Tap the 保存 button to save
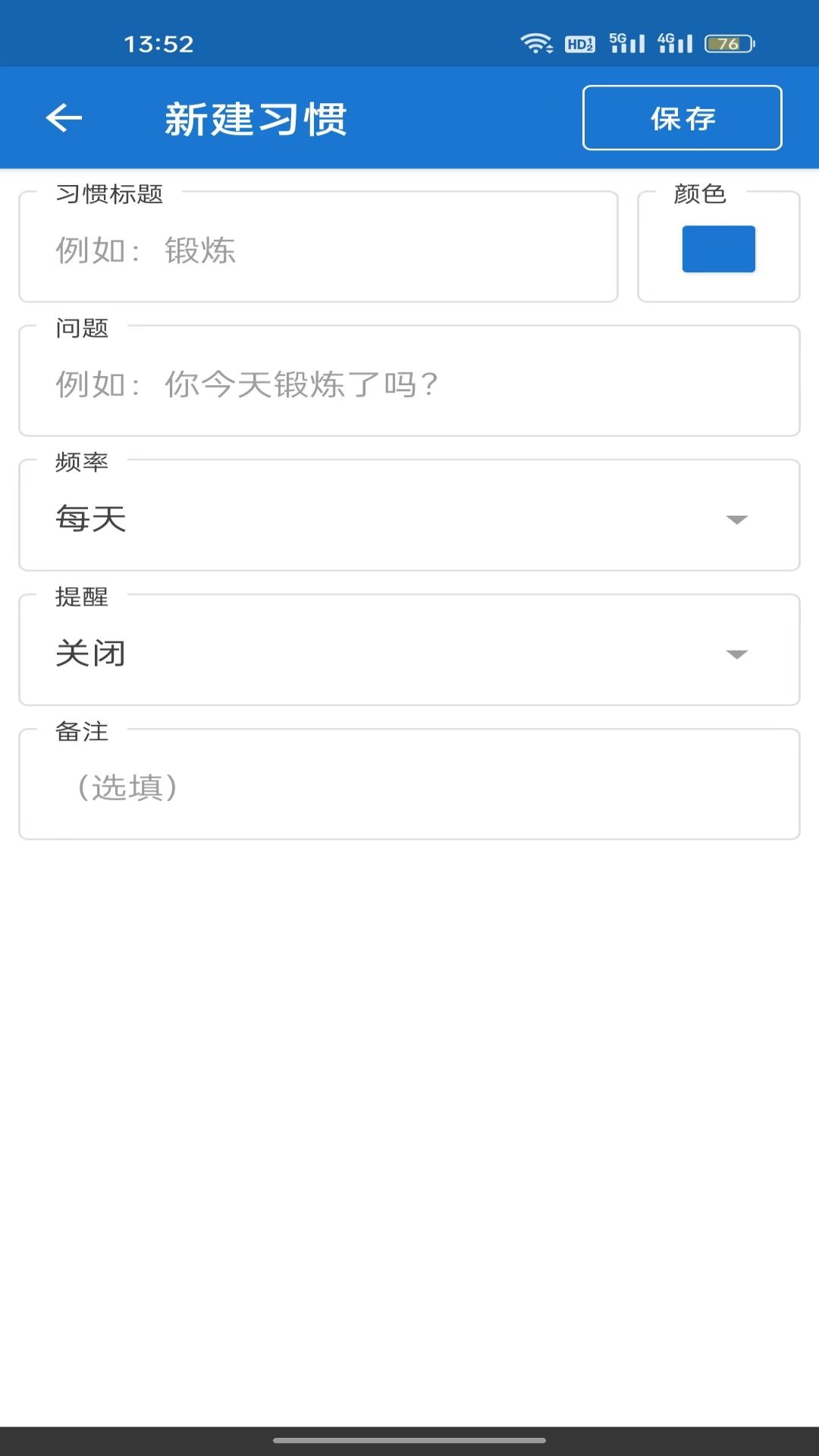This screenshot has height=1456, width=819. (x=682, y=118)
